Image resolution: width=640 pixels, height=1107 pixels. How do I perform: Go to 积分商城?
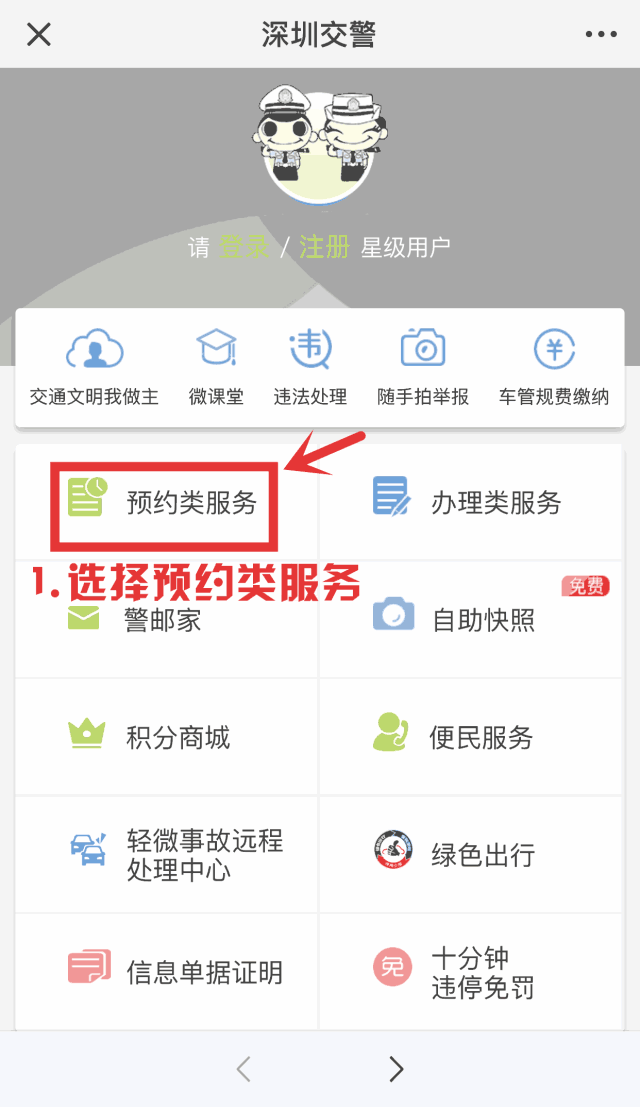click(x=165, y=737)
